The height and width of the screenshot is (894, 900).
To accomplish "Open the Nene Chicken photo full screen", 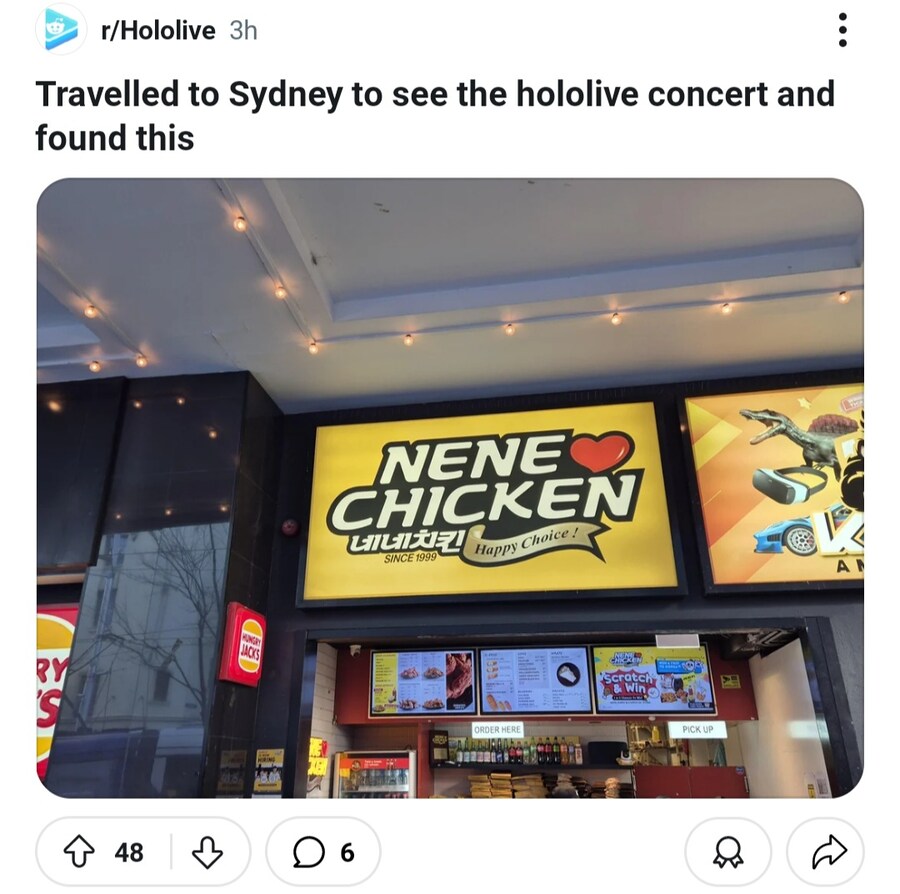I will click(450, 487).
